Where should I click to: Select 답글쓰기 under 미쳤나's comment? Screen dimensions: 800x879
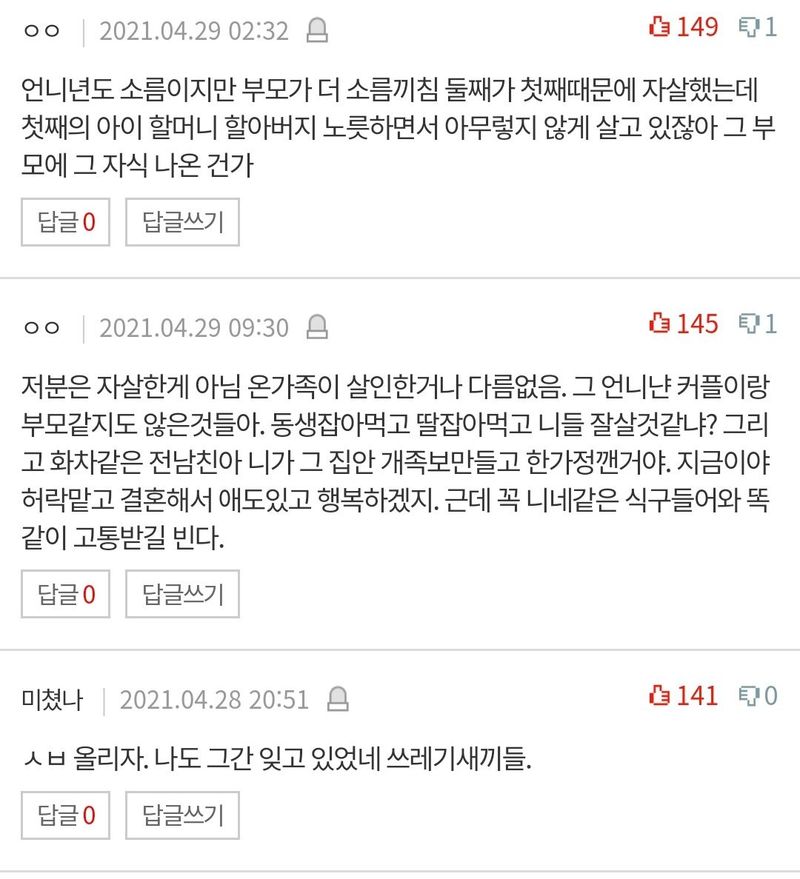pyautogui.click(x=182, y=815)
